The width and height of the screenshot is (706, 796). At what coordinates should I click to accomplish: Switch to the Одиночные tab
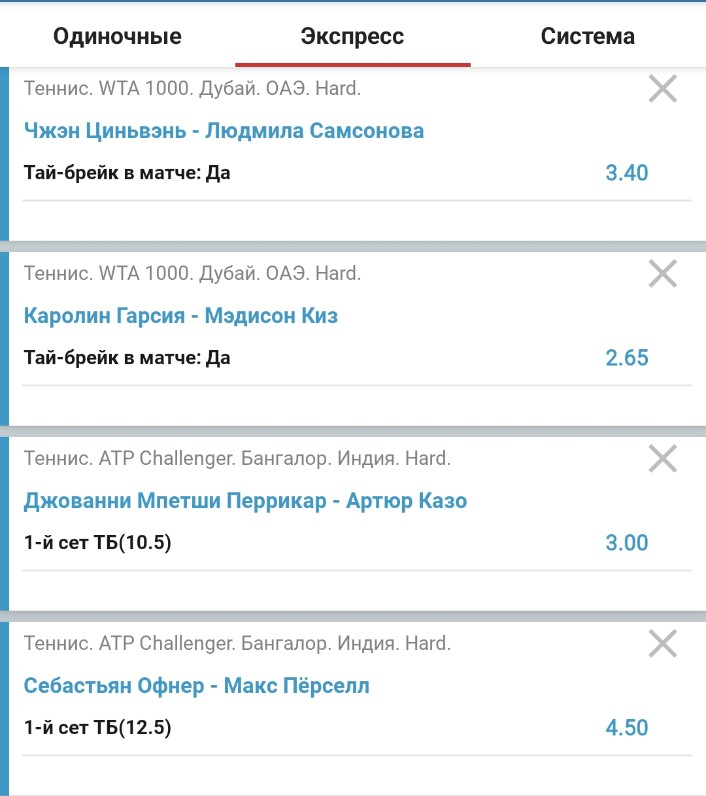(x=117, y=37)
